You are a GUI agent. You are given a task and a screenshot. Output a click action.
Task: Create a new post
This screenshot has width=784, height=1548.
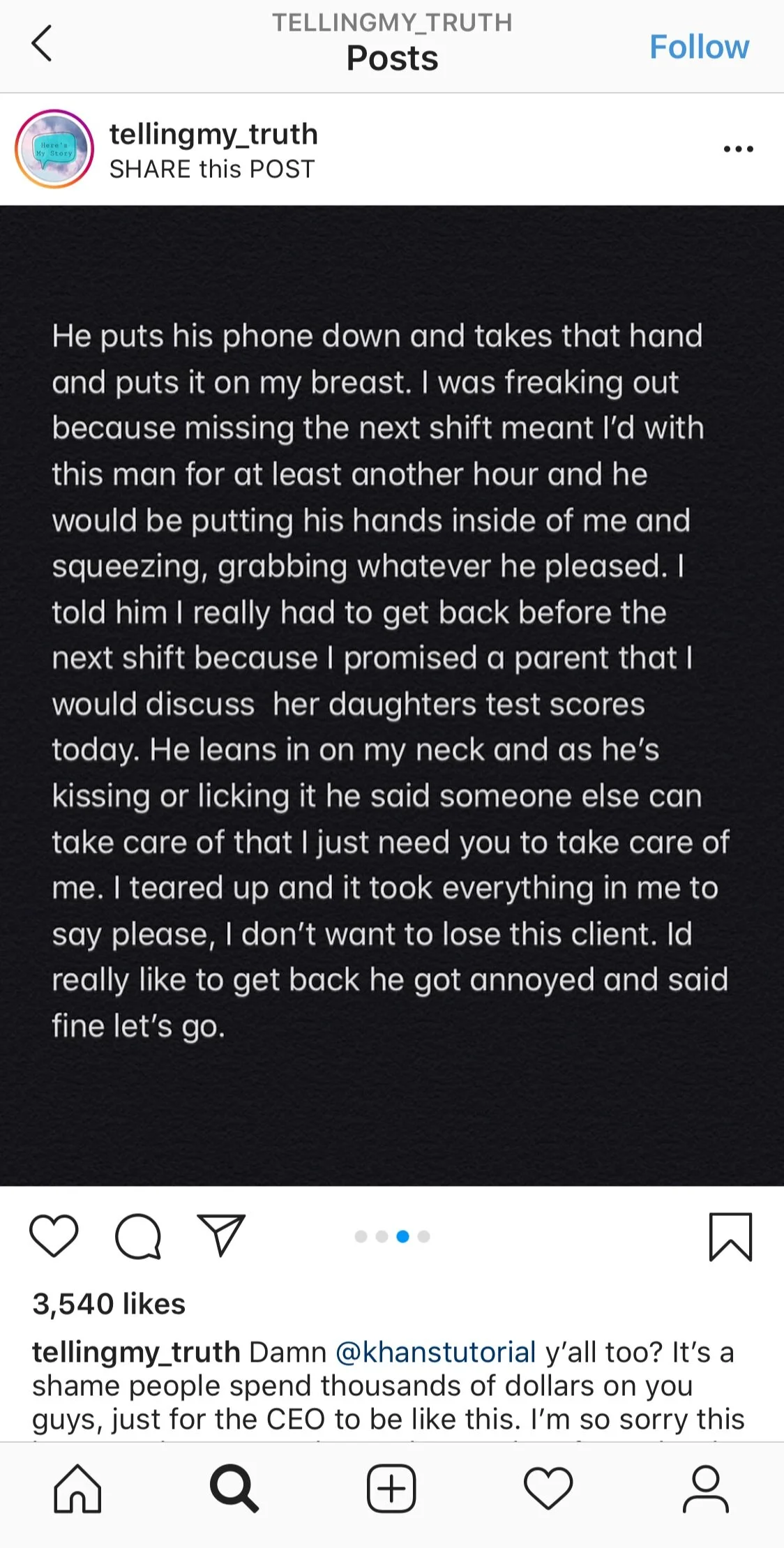(x=391, y=1489)
